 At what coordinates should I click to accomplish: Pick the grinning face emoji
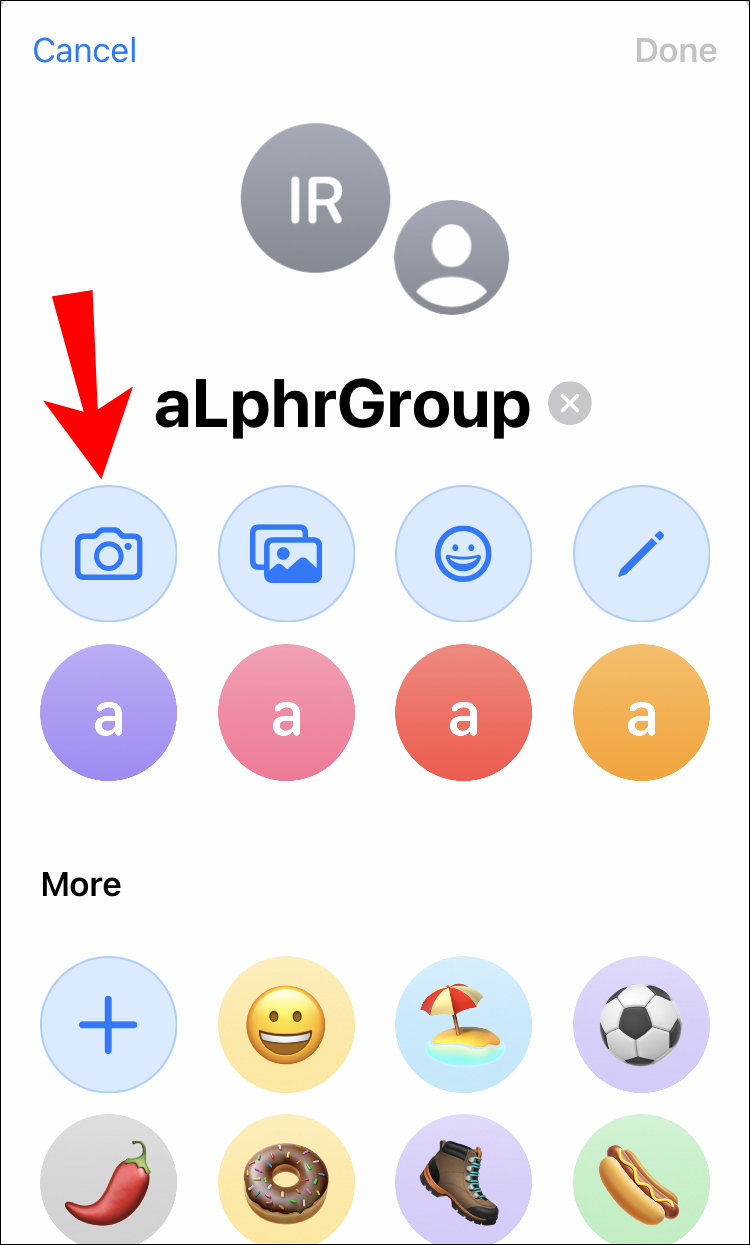coord(286,1024)
